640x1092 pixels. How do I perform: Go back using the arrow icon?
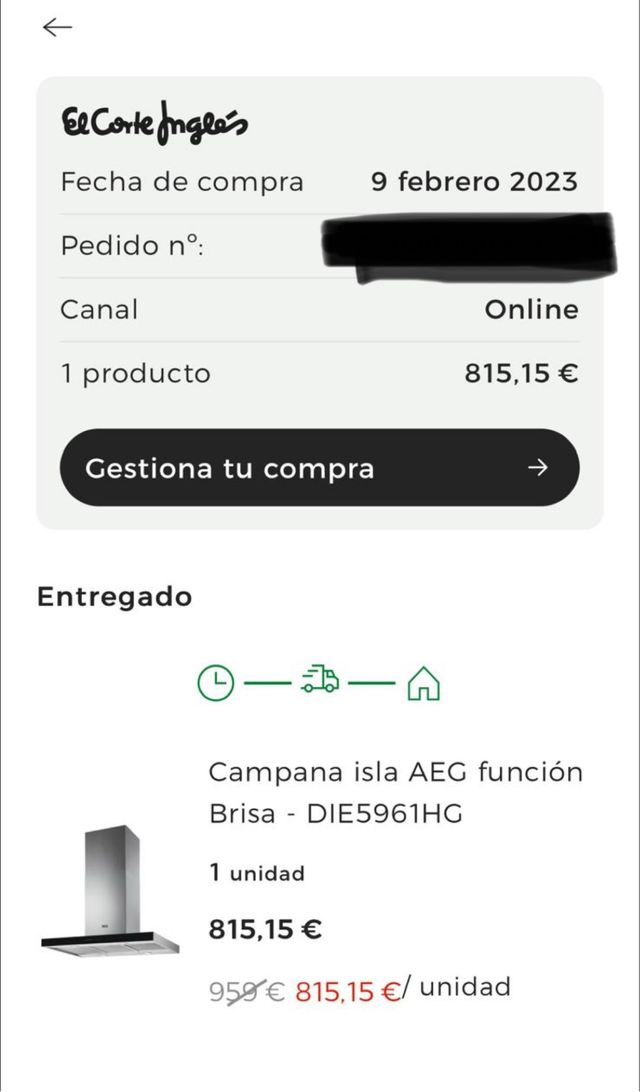57,28
